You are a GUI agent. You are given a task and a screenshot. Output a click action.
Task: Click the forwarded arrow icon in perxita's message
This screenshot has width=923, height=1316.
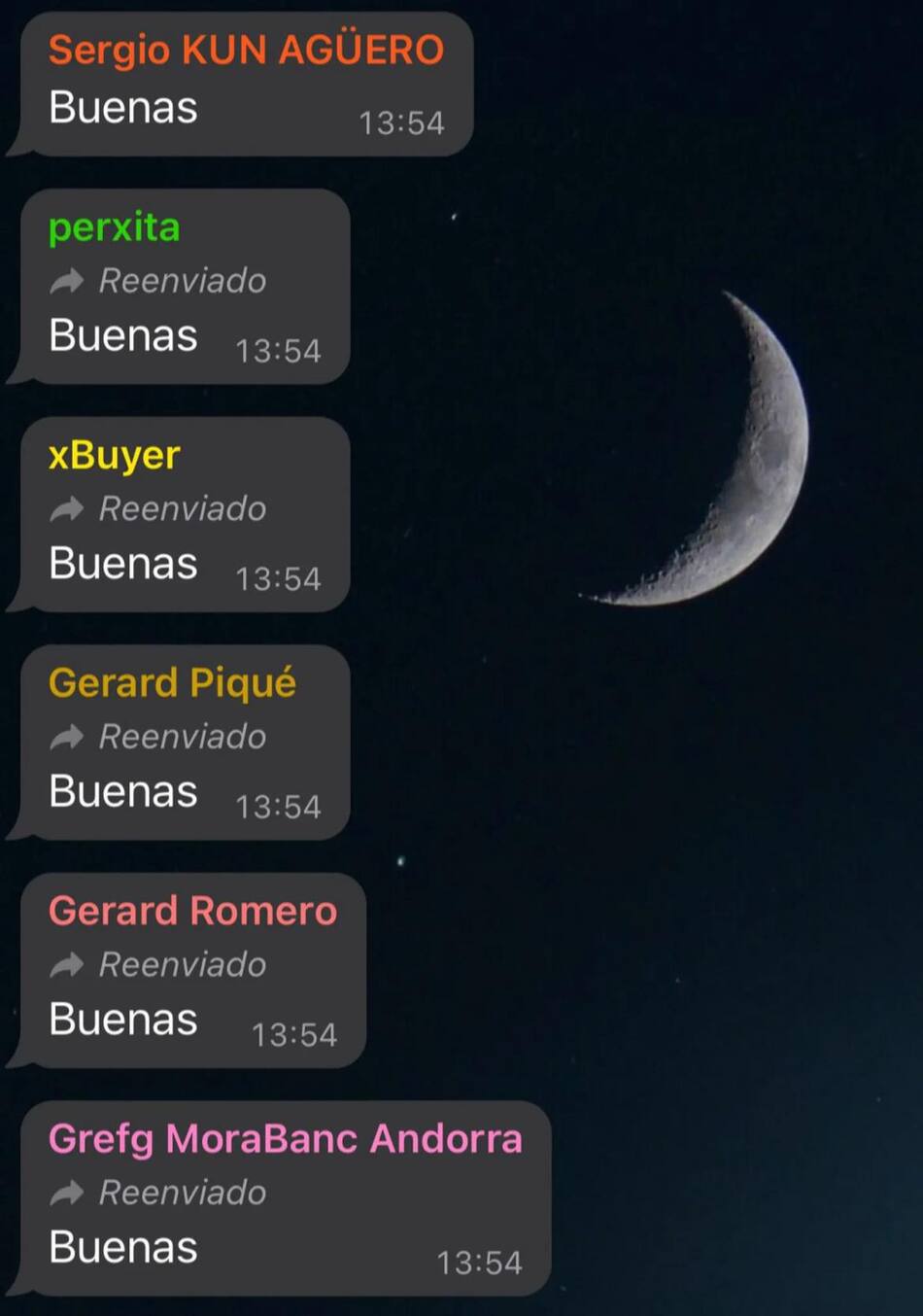pos(65,281)
